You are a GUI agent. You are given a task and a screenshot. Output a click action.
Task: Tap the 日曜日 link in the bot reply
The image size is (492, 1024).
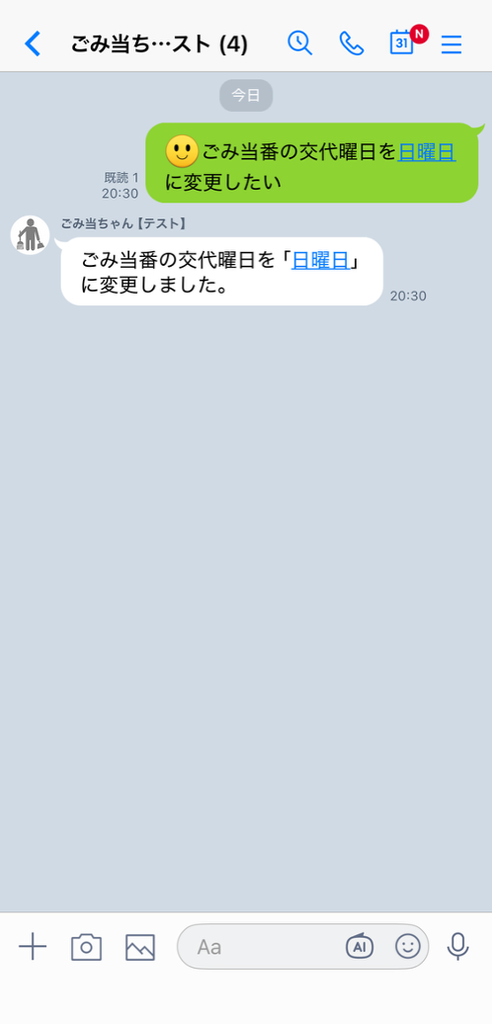click(x=320, y=260)
